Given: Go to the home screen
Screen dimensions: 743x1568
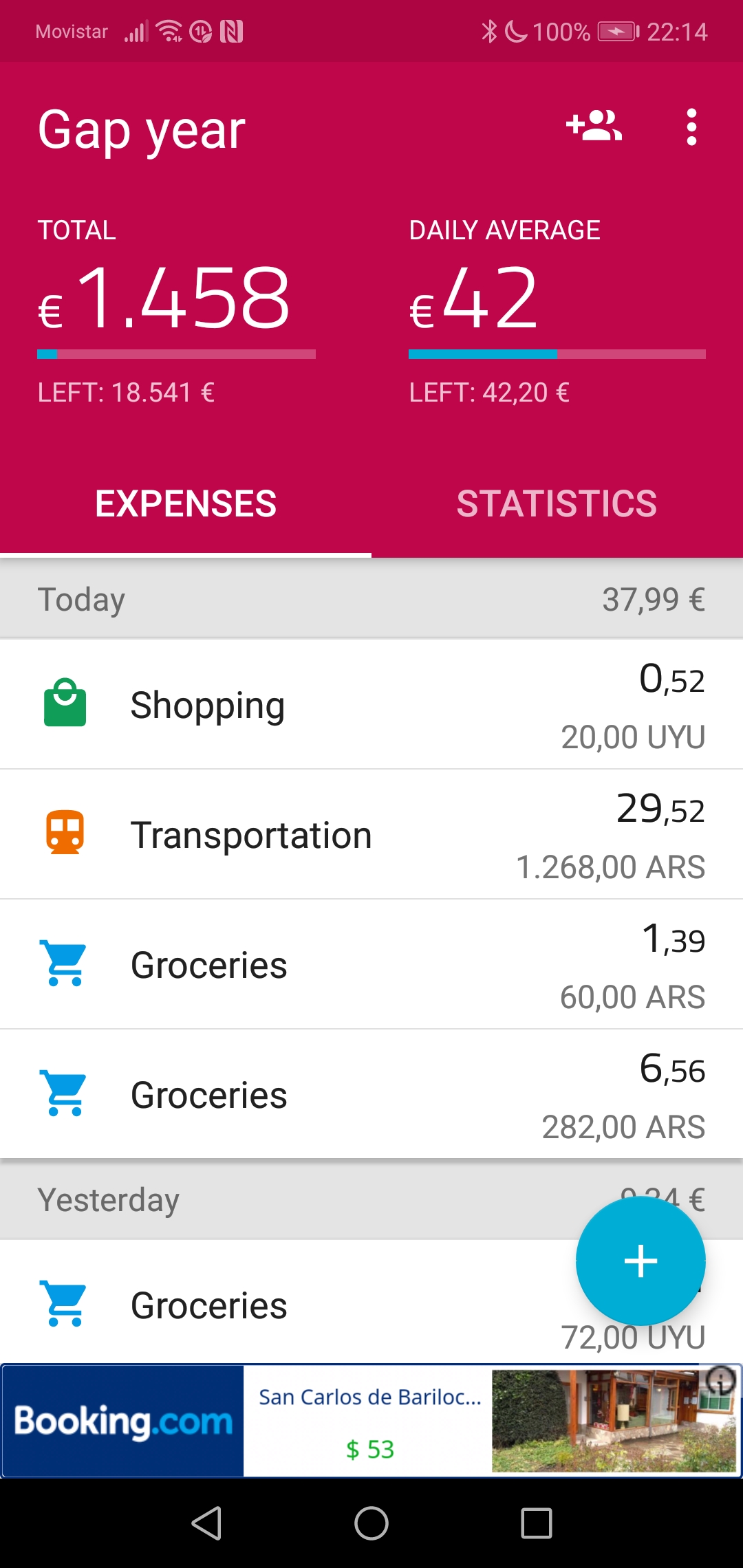Looking at the screenshot, I should (x=371, y=1523).
